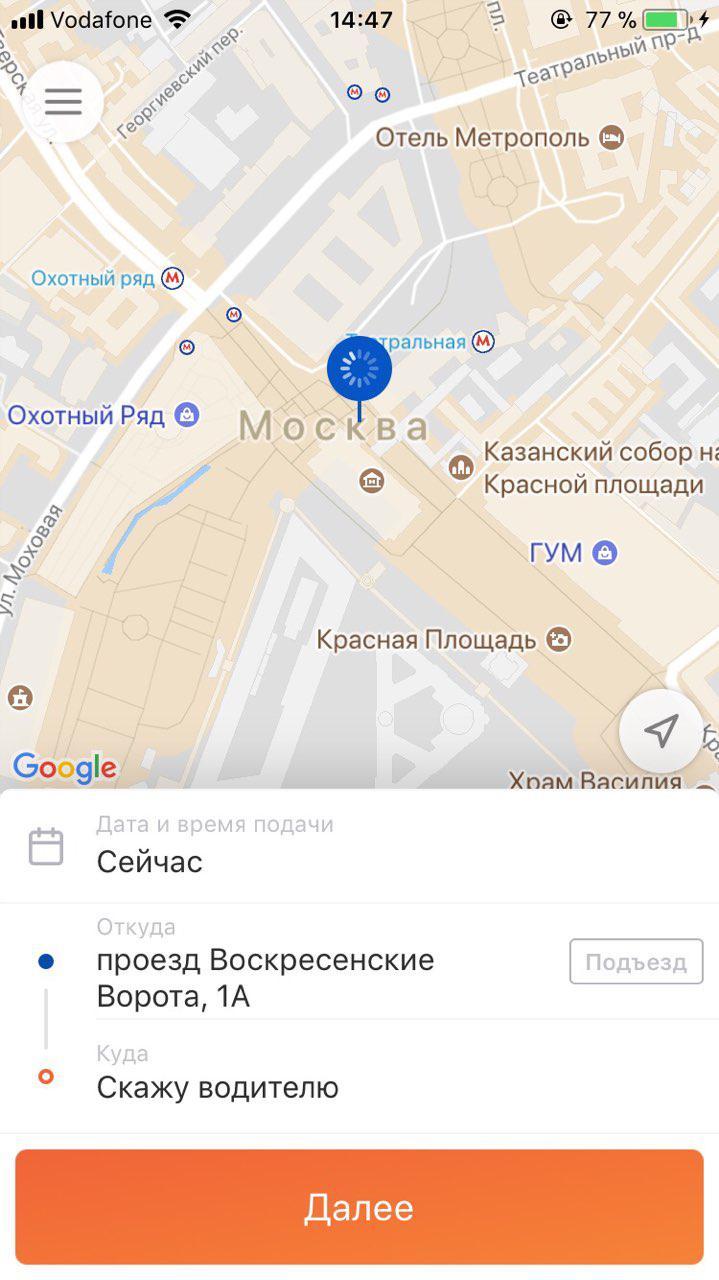Screen dimensions: 719x1280
Task: Continue with the Далее button
Action: click(359, 1207)
